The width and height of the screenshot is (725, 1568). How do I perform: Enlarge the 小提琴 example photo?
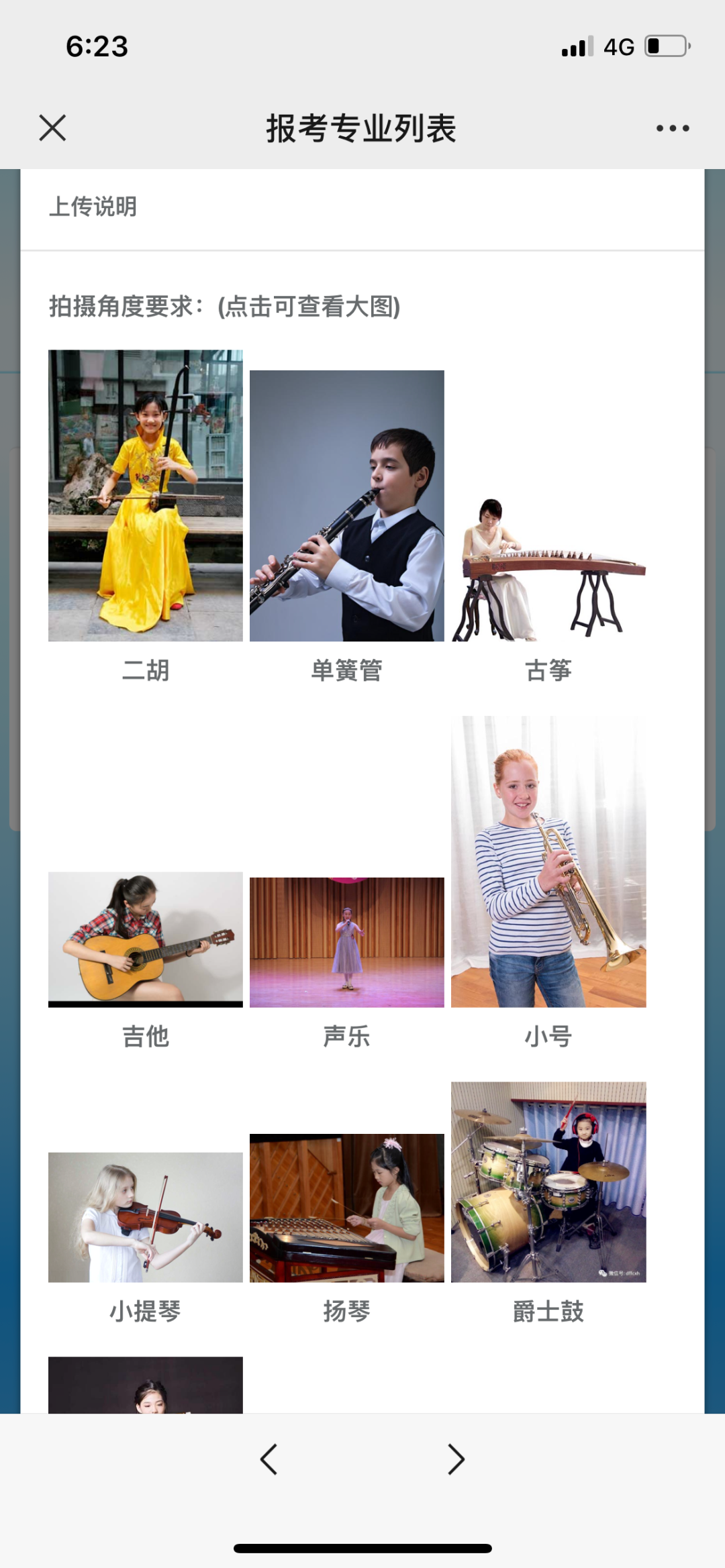pos(145,1217)
